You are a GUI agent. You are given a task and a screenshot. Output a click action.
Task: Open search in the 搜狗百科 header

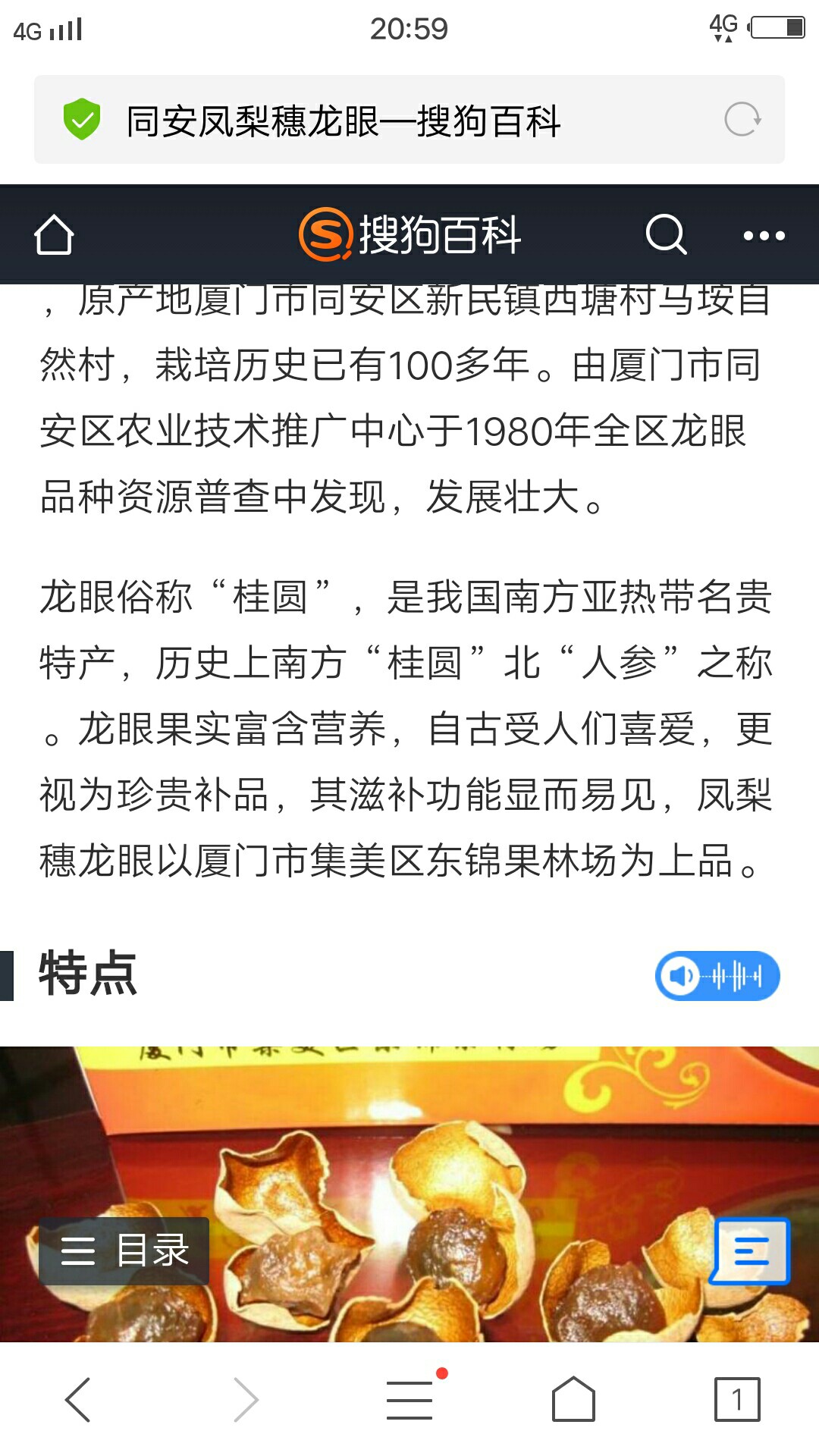tap(666, 234)
